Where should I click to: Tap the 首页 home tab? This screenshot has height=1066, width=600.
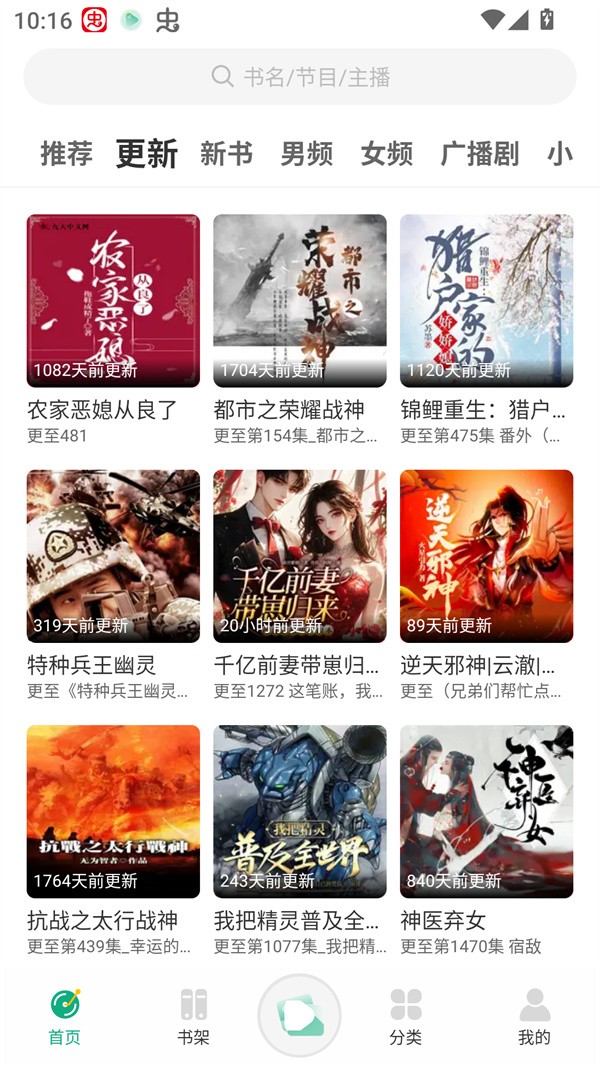coord(65,1016)
